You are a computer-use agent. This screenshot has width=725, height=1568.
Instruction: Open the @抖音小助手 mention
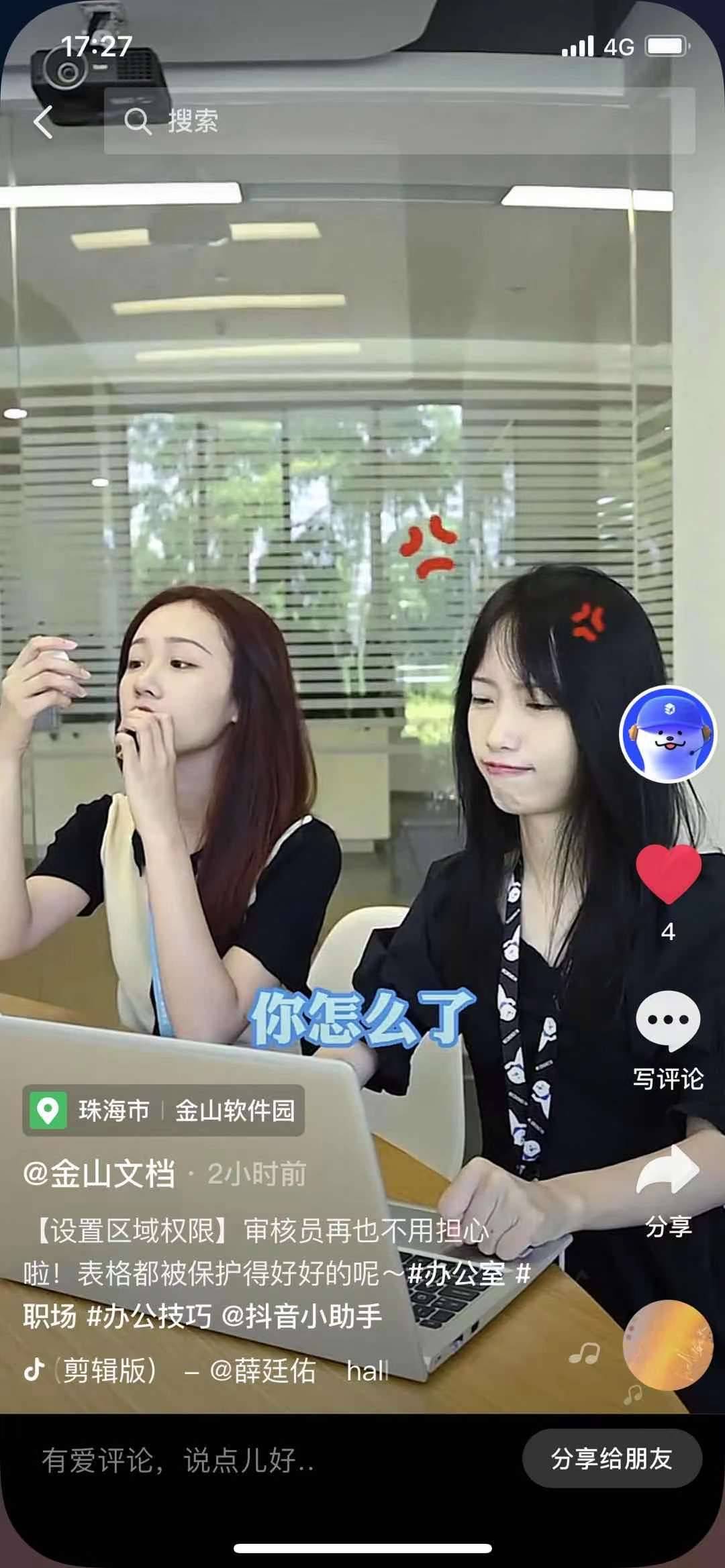(x=301, y=1316)
